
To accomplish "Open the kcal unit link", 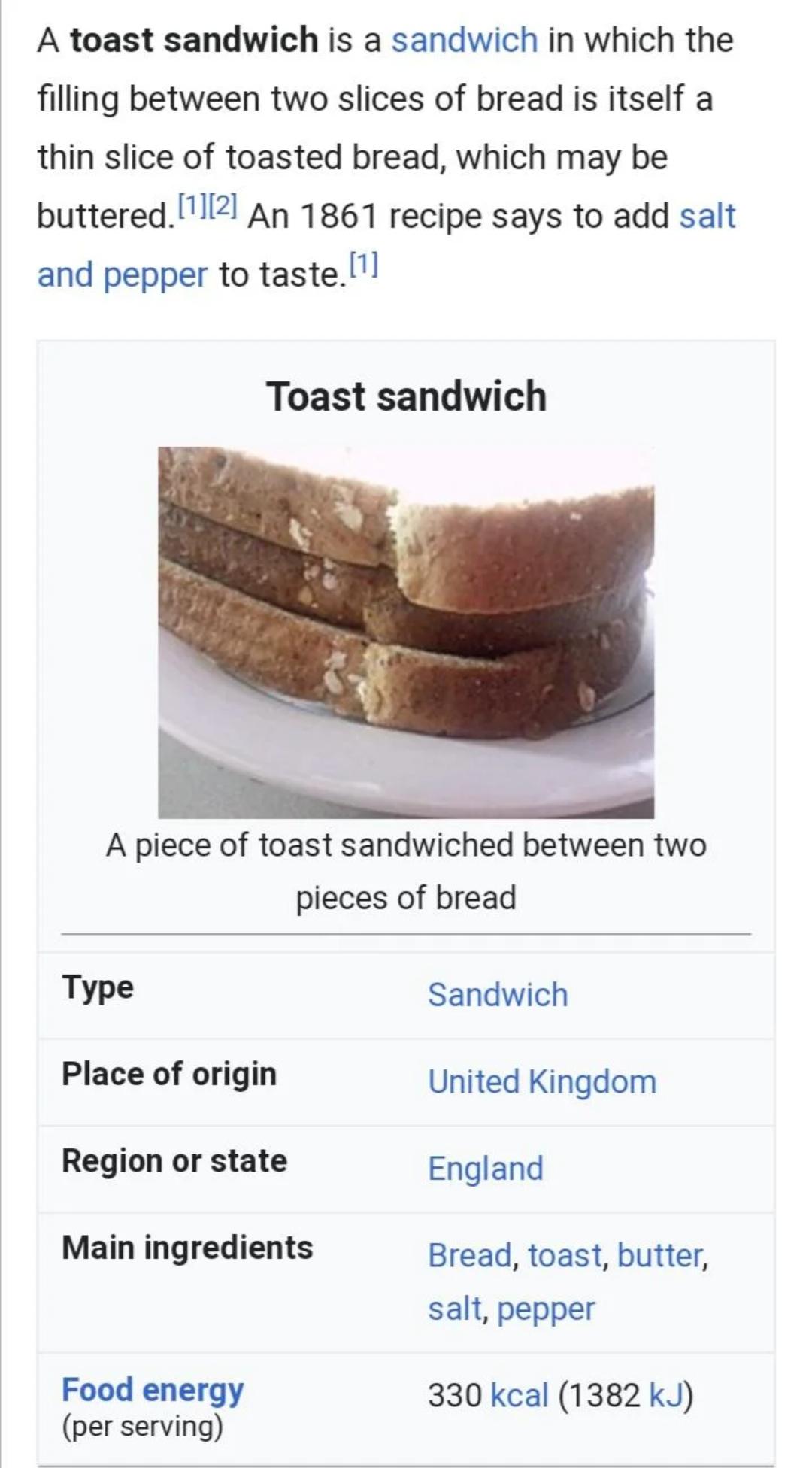I will [520, 1395].
